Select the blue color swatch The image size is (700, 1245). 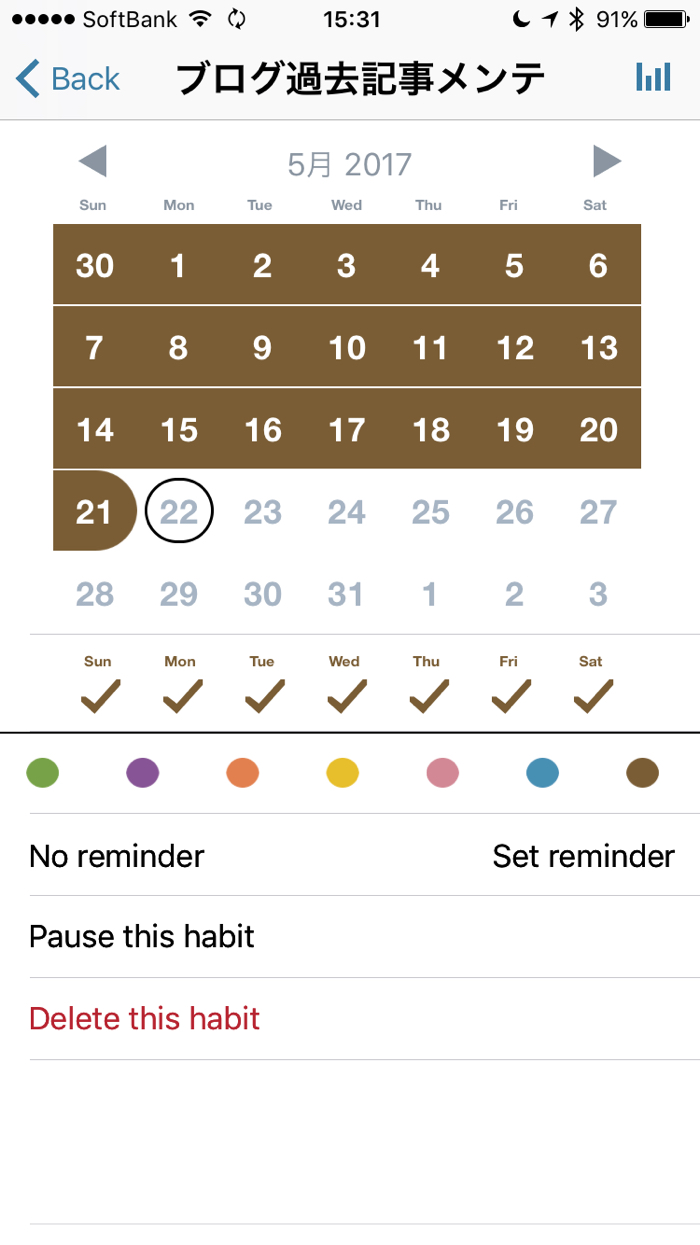542,773
